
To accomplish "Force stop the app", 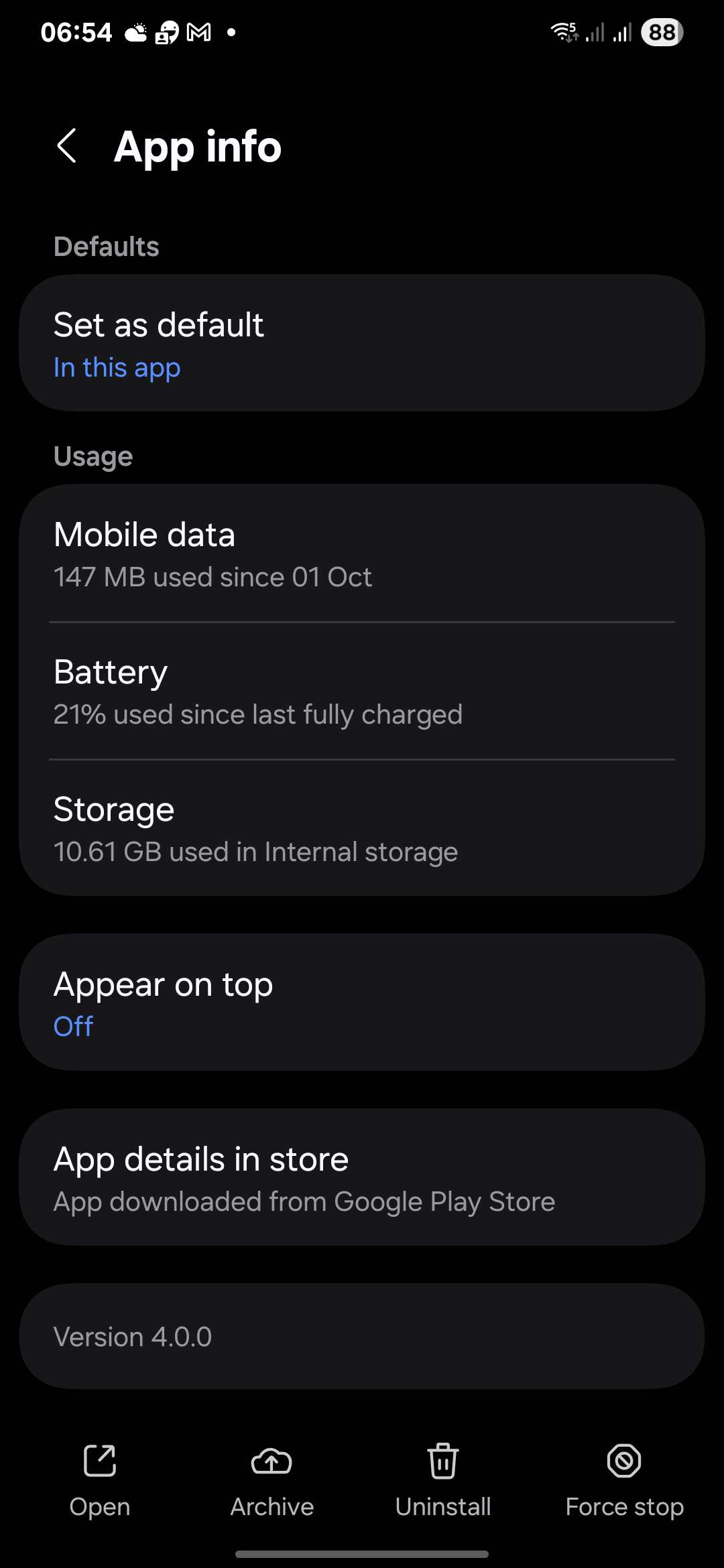I will pyautogui.click(x=624, y=1480).
